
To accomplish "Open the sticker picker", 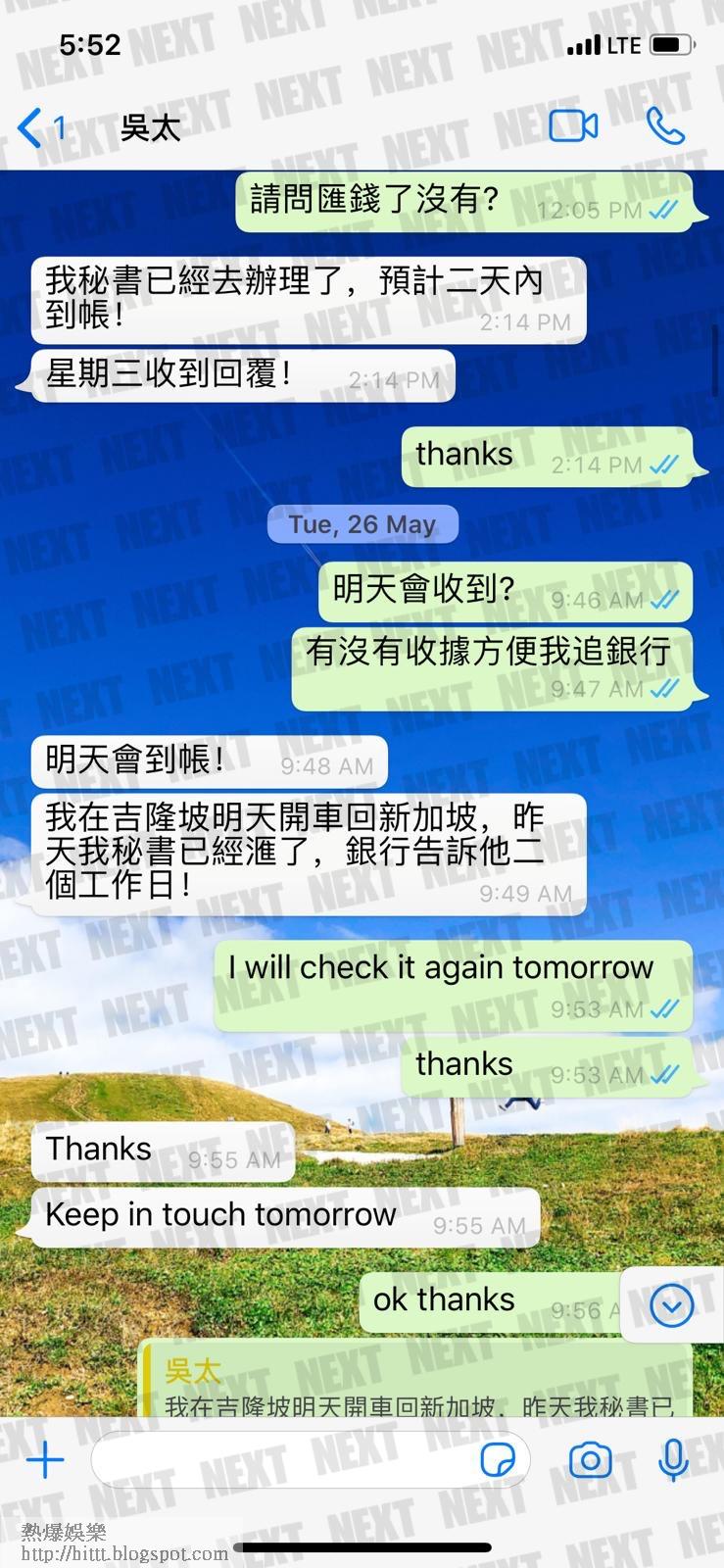I will click(x=499, y=1461).
